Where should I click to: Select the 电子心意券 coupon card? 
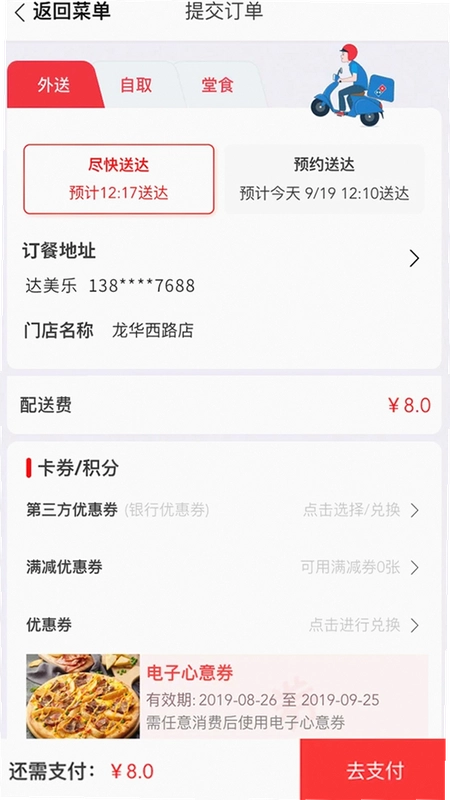227,696
